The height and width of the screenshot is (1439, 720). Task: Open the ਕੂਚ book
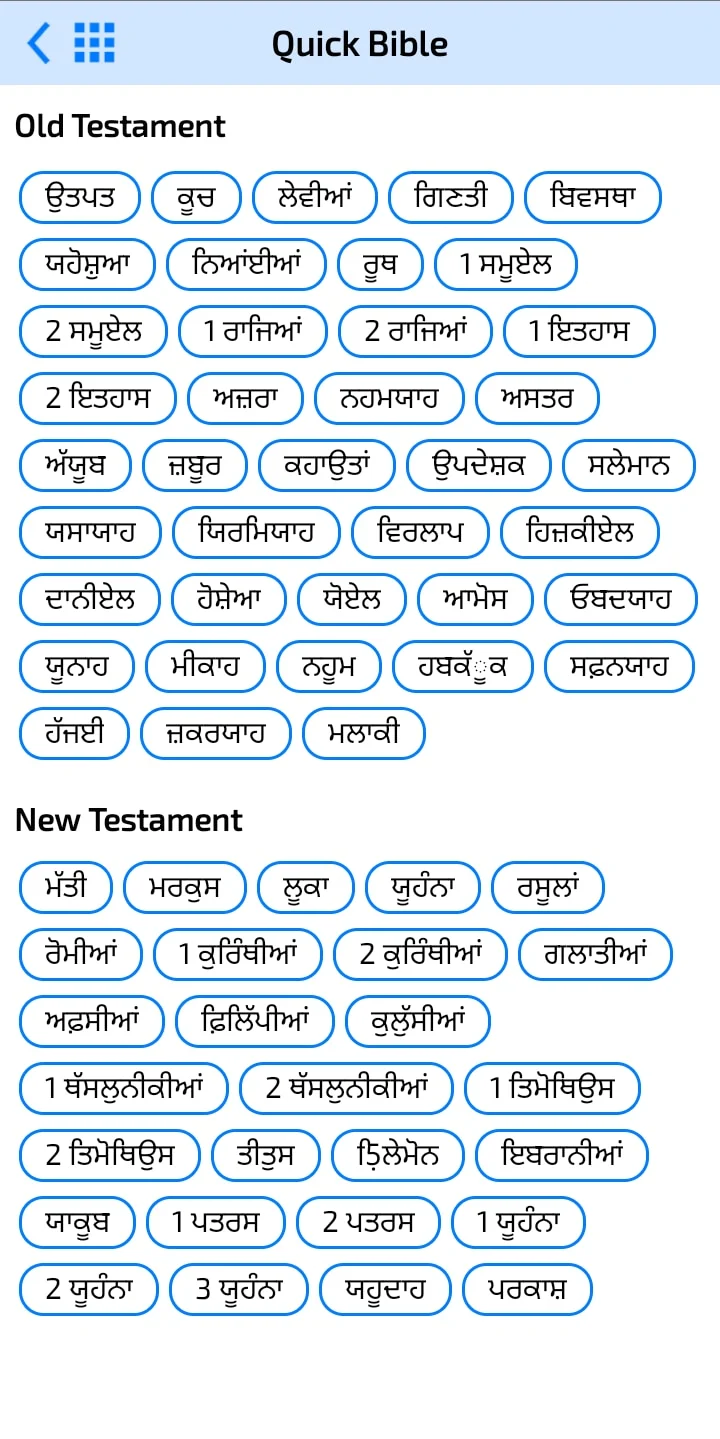196,198
